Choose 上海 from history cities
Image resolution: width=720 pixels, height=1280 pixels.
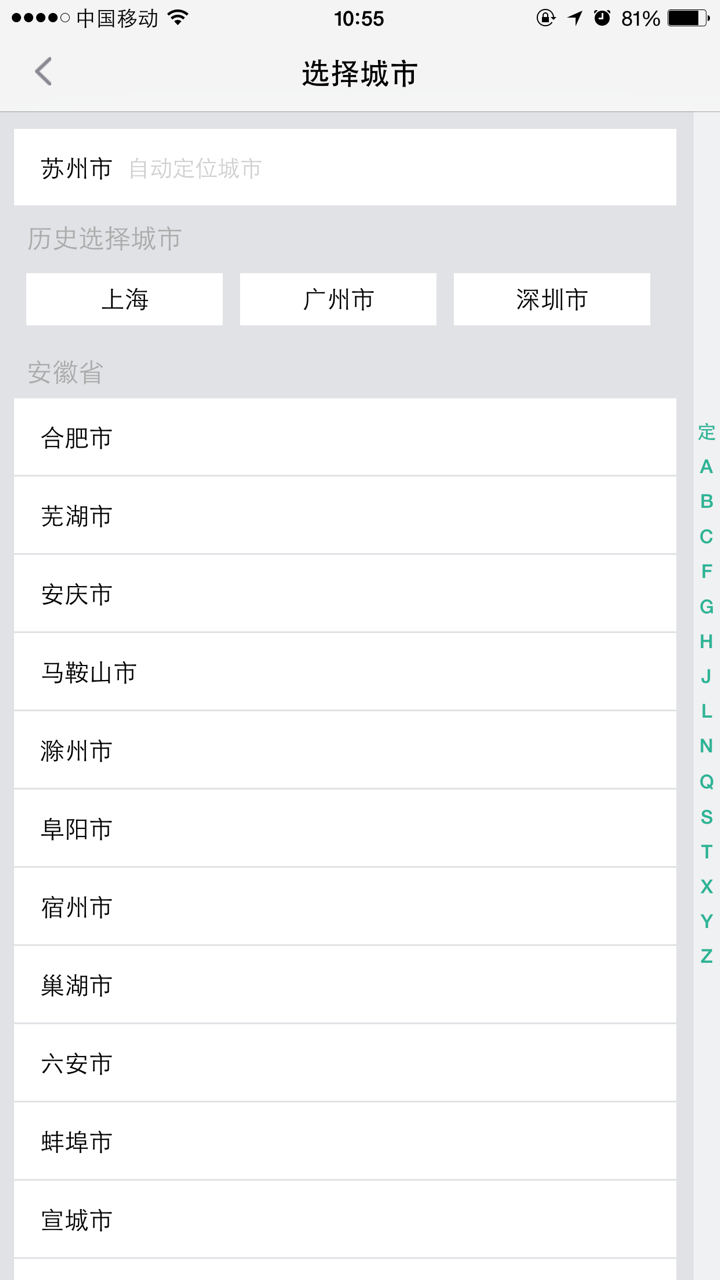point(124,298)
